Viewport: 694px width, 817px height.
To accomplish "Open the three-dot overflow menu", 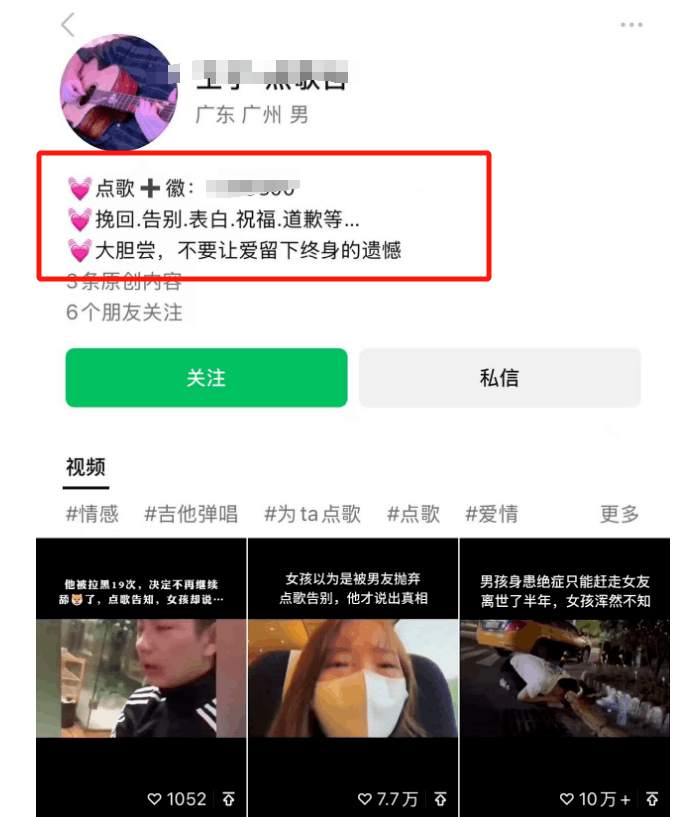I will 631,25.
